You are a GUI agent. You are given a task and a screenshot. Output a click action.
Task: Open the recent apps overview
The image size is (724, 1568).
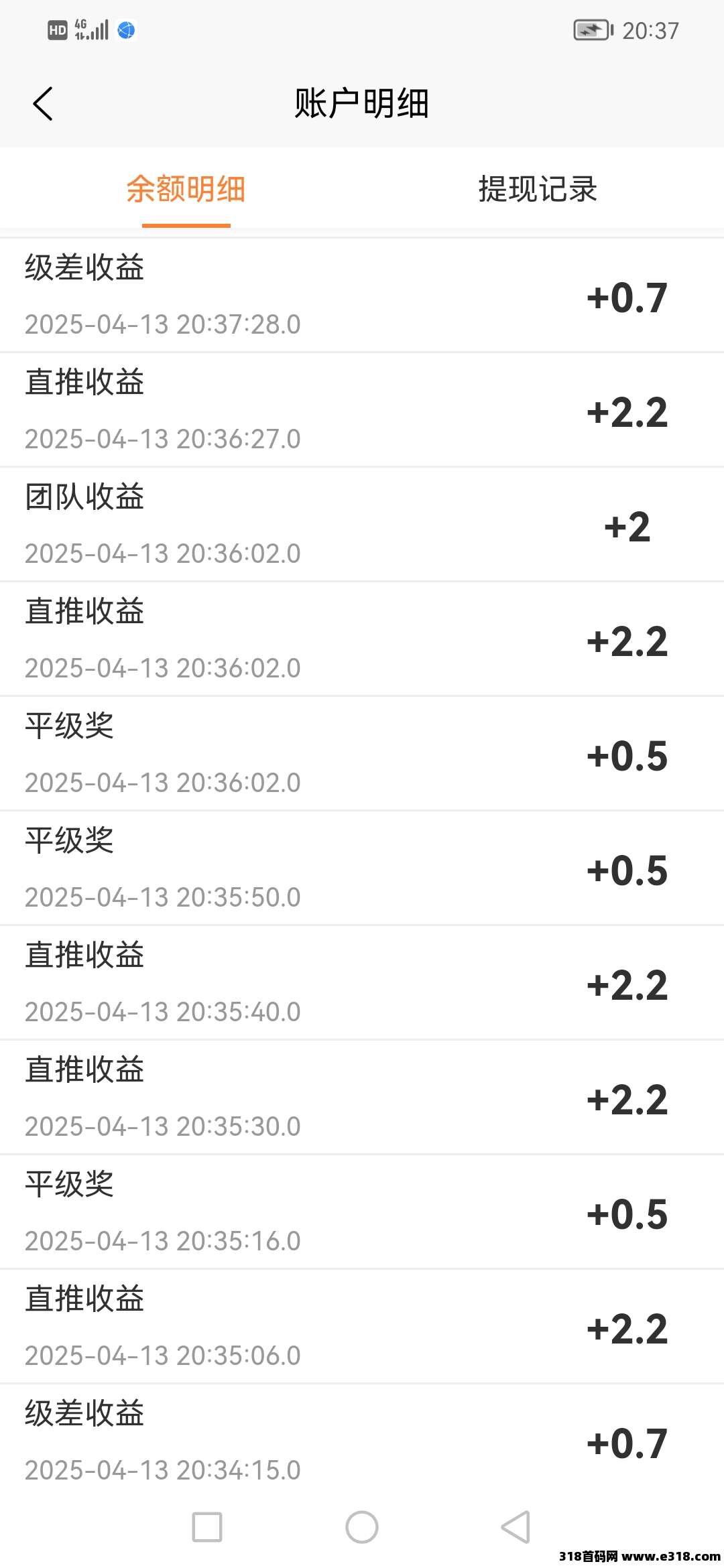click(x=207, y=1527)
